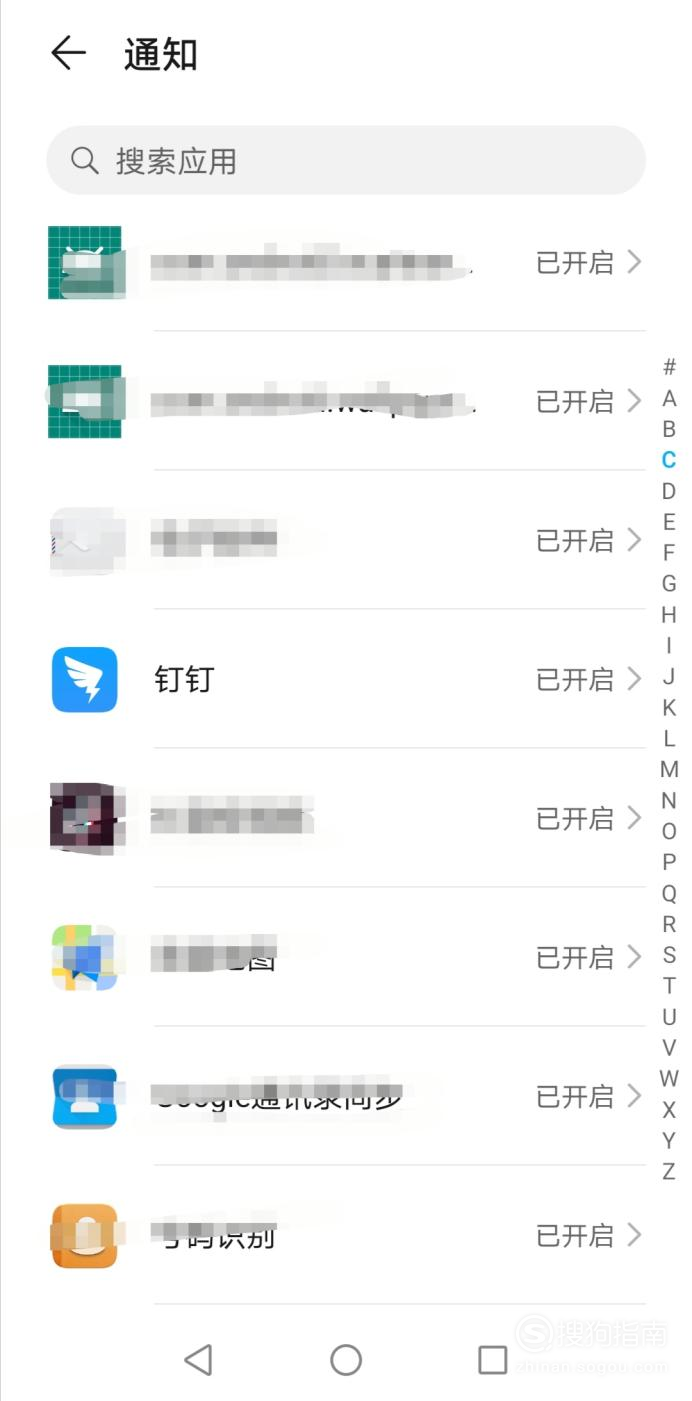Open notification settings for 钉钉

[346, 679]
